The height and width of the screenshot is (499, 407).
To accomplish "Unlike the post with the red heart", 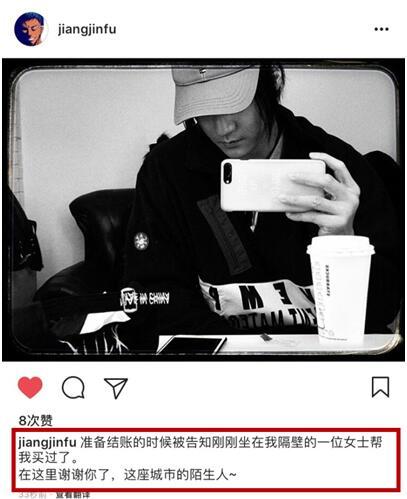I will (30, 387).
